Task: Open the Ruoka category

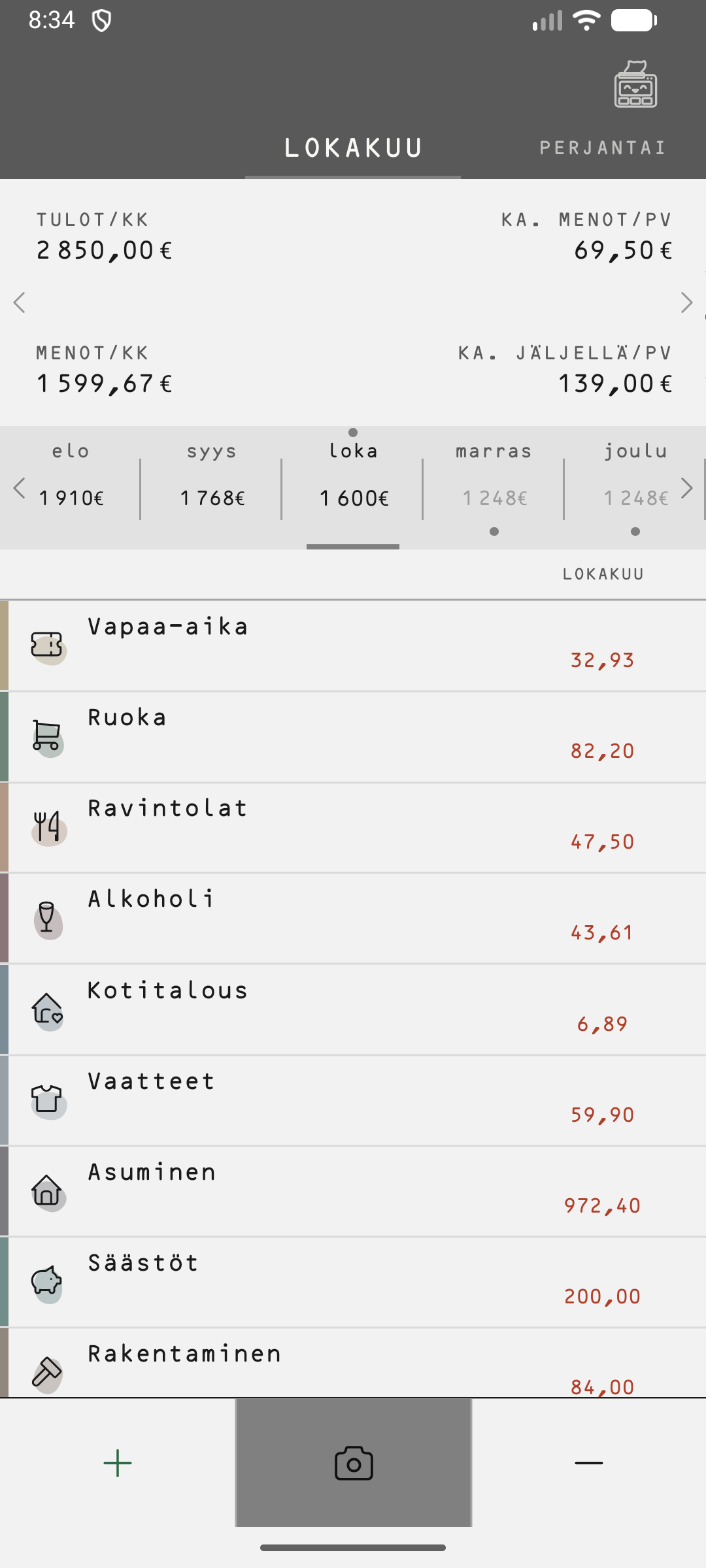Action: point(353,737)
